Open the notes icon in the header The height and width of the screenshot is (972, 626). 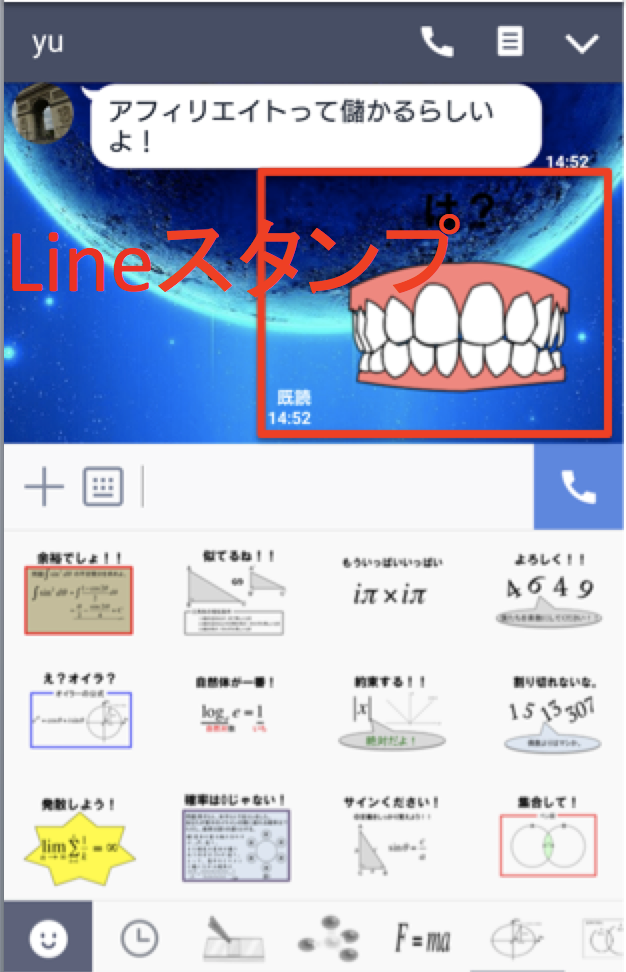pyautogui.click(x=510, y=42)
